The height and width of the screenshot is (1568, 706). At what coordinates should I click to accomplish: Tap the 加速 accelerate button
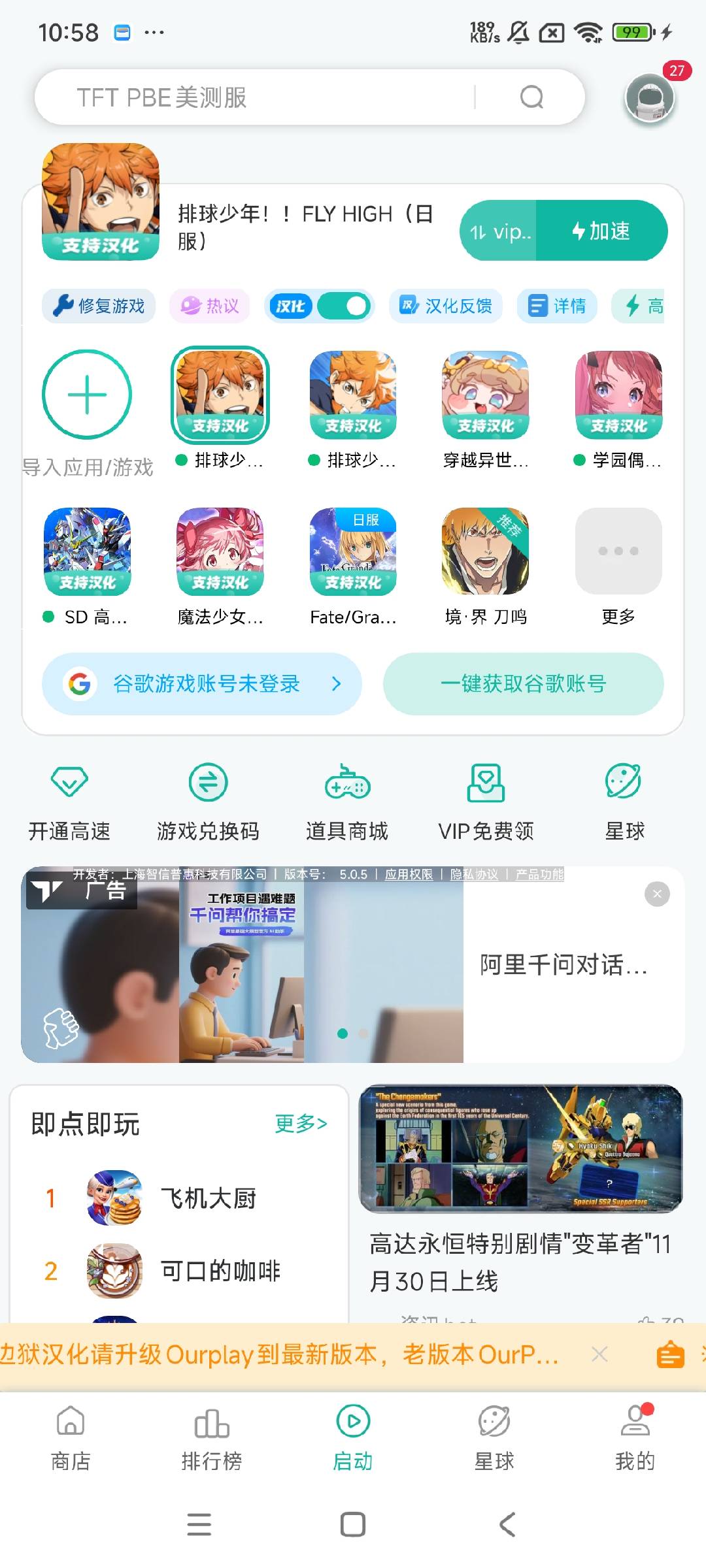click(601, 231)
